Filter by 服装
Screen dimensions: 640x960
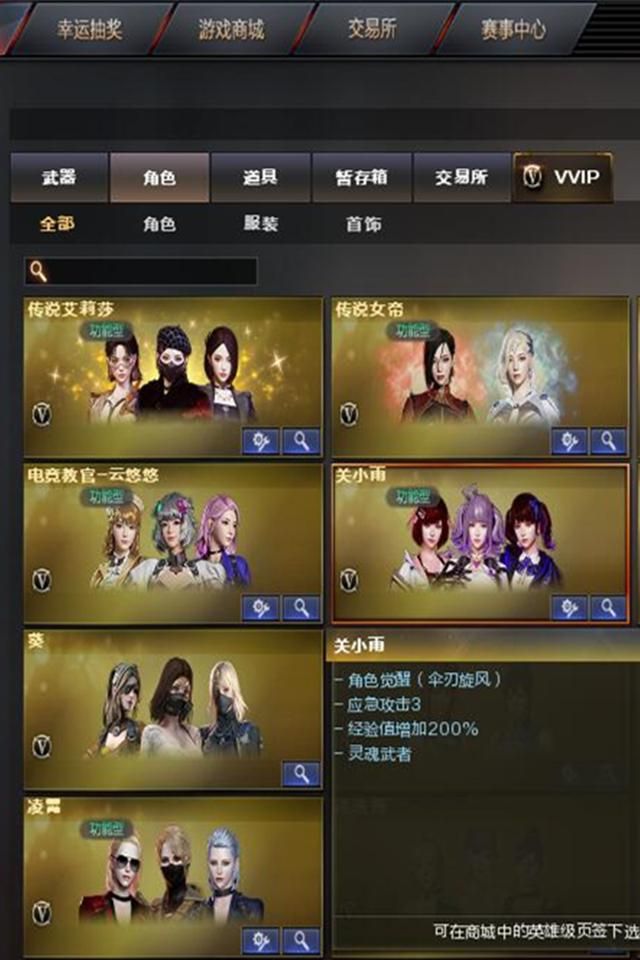[x=260, y=224]
